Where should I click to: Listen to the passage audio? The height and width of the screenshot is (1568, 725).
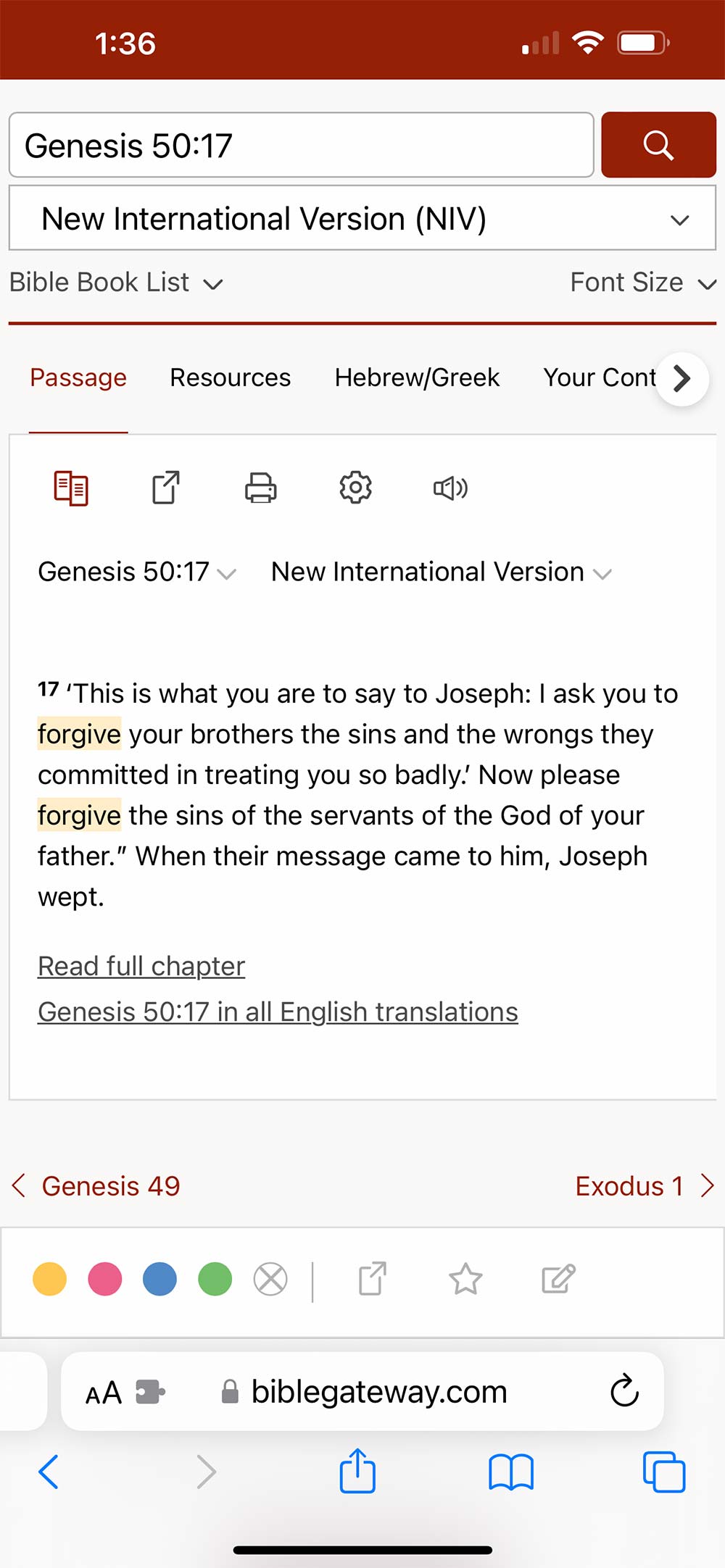click(450, 488)
